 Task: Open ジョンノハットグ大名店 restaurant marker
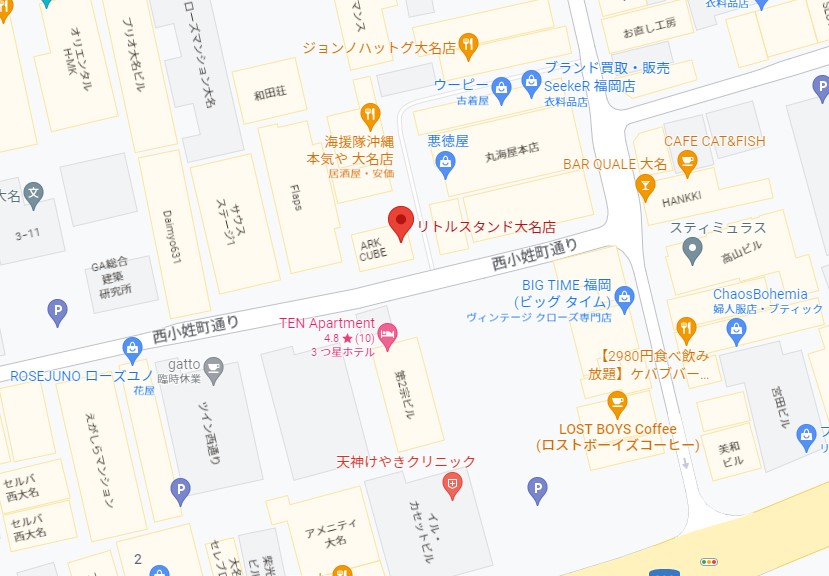tap(467, 44)
